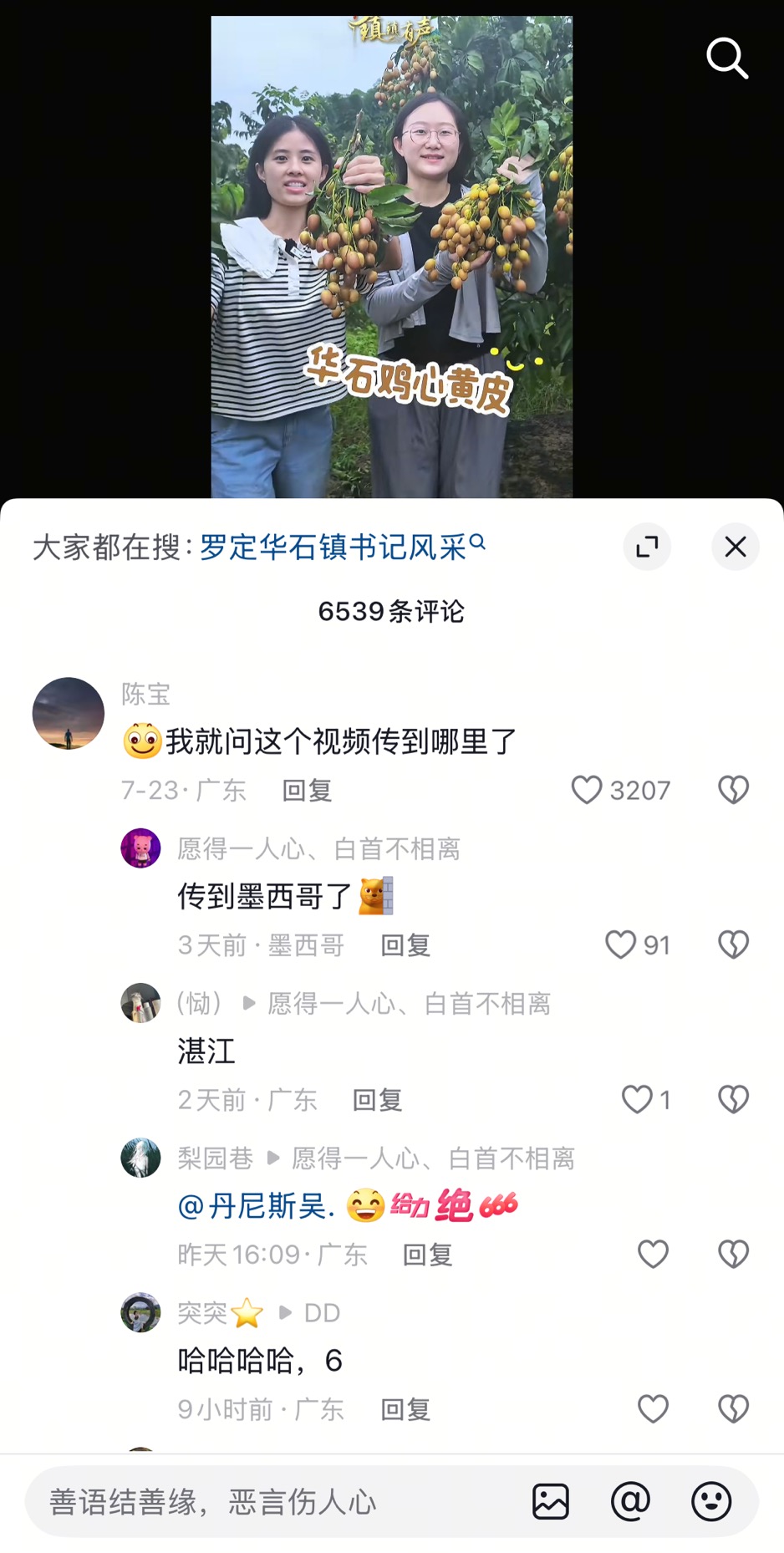Viewport: 784px width, 1553px height.
Task: Open the search magnifier icon
Action: (x=727, y=59)
